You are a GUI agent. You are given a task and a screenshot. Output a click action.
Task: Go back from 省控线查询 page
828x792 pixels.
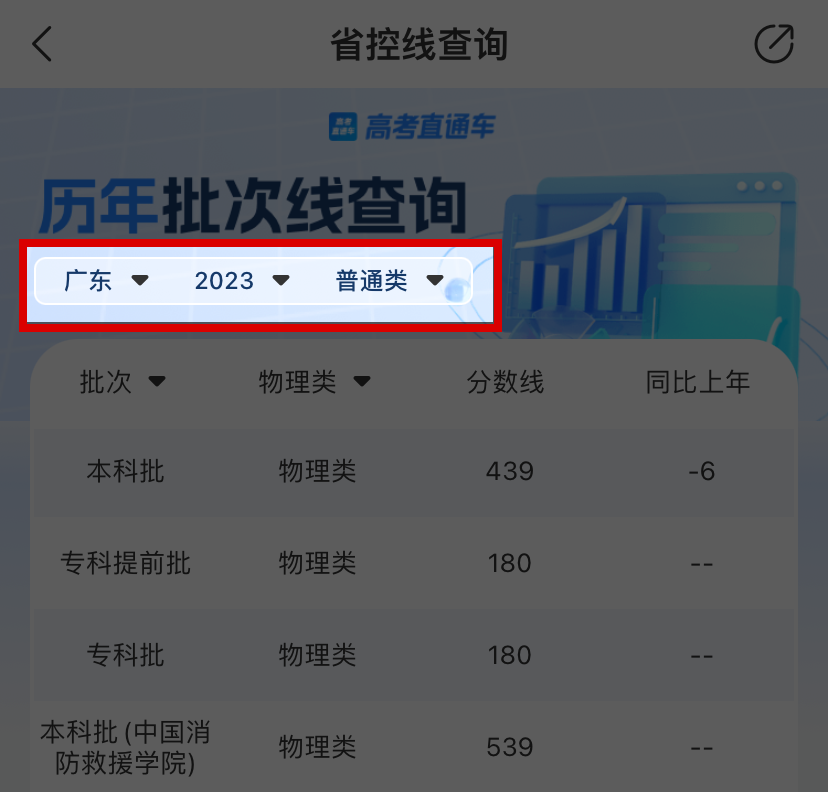click(x=42, y=45)
